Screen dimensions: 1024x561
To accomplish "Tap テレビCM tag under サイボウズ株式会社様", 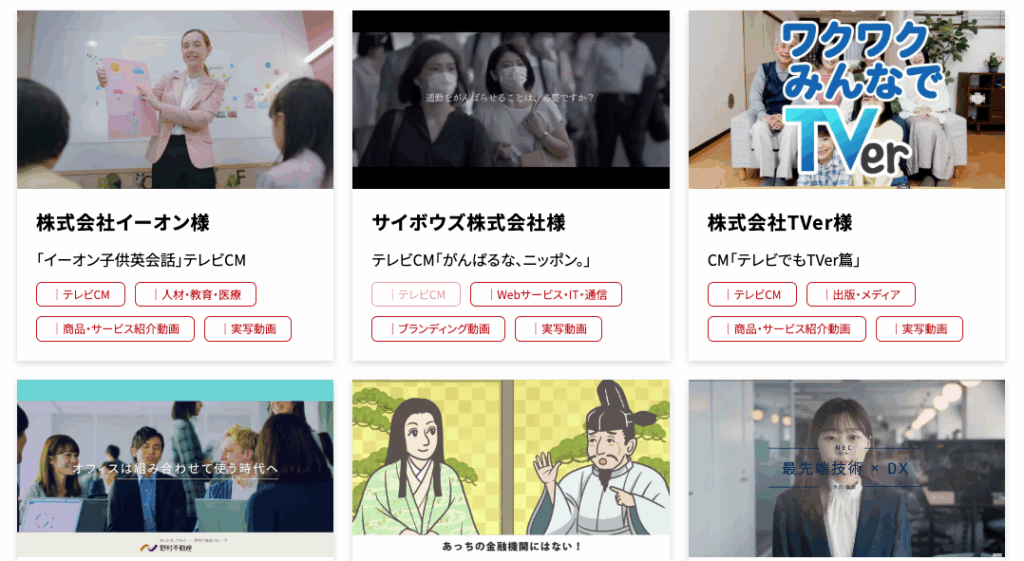I will click(416, 294).
